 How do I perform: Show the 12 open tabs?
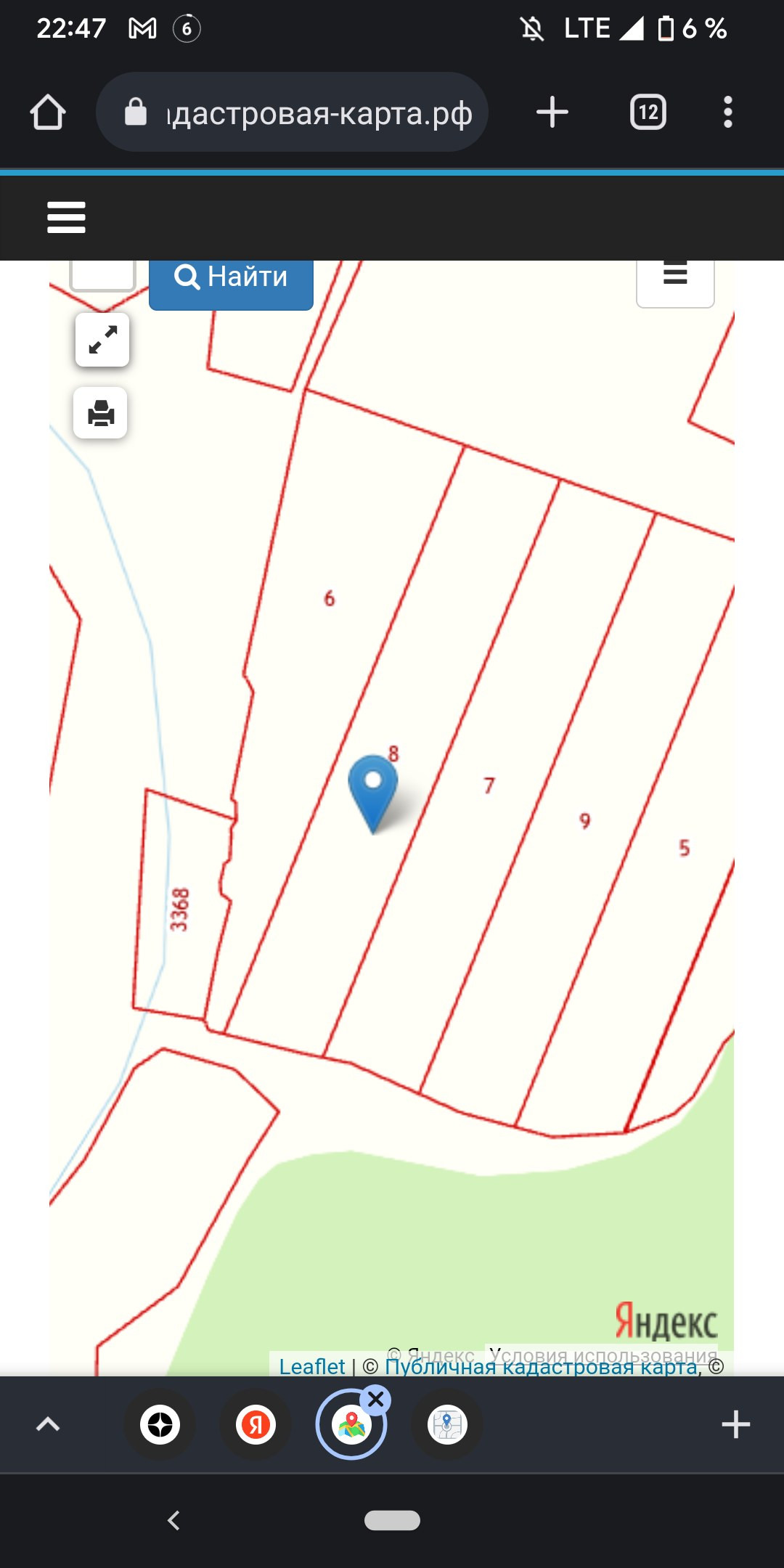point(648,113)
